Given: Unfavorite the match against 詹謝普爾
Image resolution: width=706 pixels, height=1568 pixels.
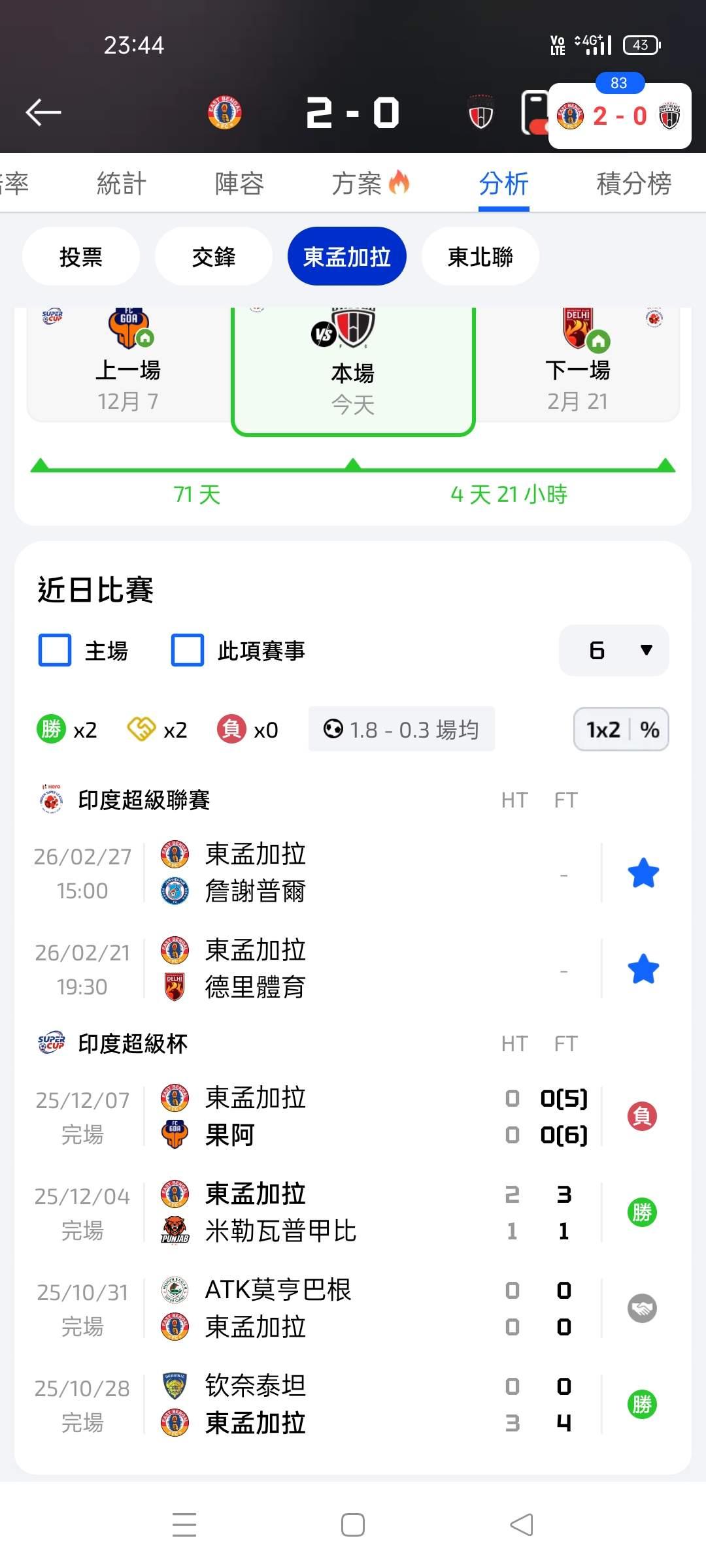Looking at the screenshot, I should 643,874.
